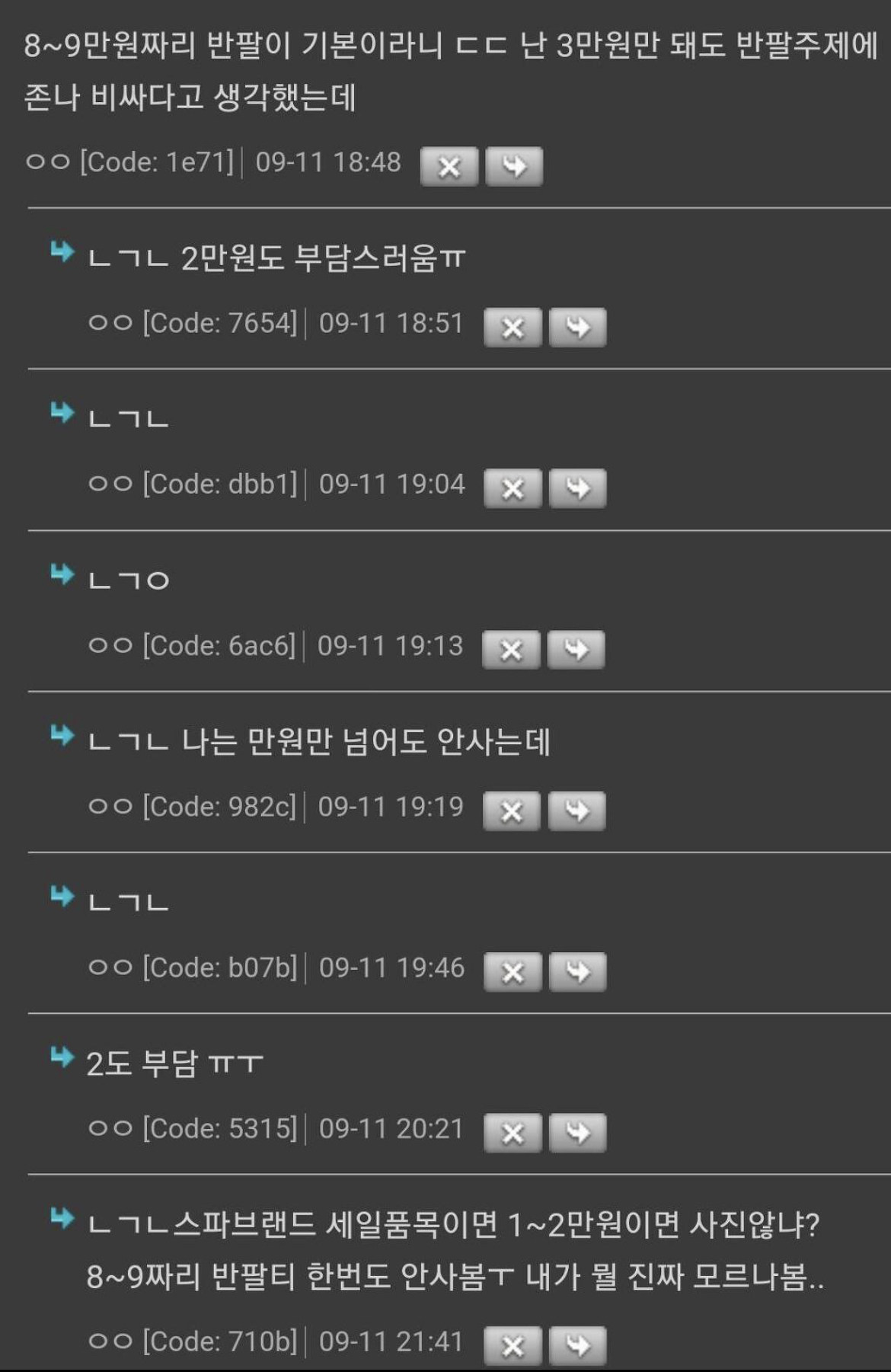Reply to the comment with Code 7654
The width and height of the screenshot is (891, 1372).
pyautogui.click(x=577, y=328)
